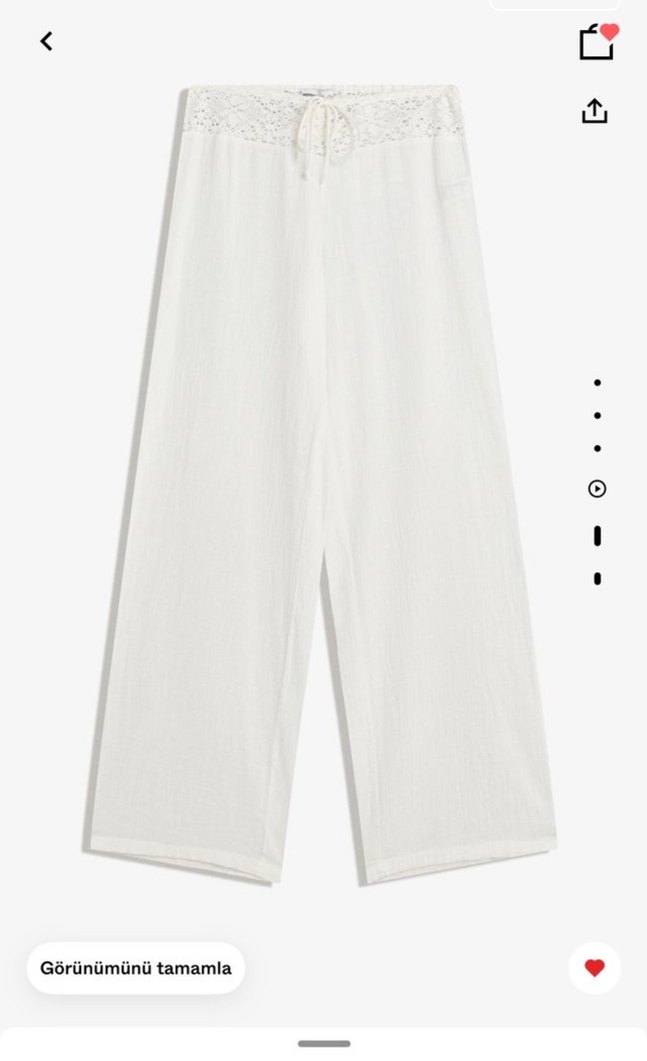Tap Görünümünü tamamla button
647x1061 pixels.
(136, 967)
